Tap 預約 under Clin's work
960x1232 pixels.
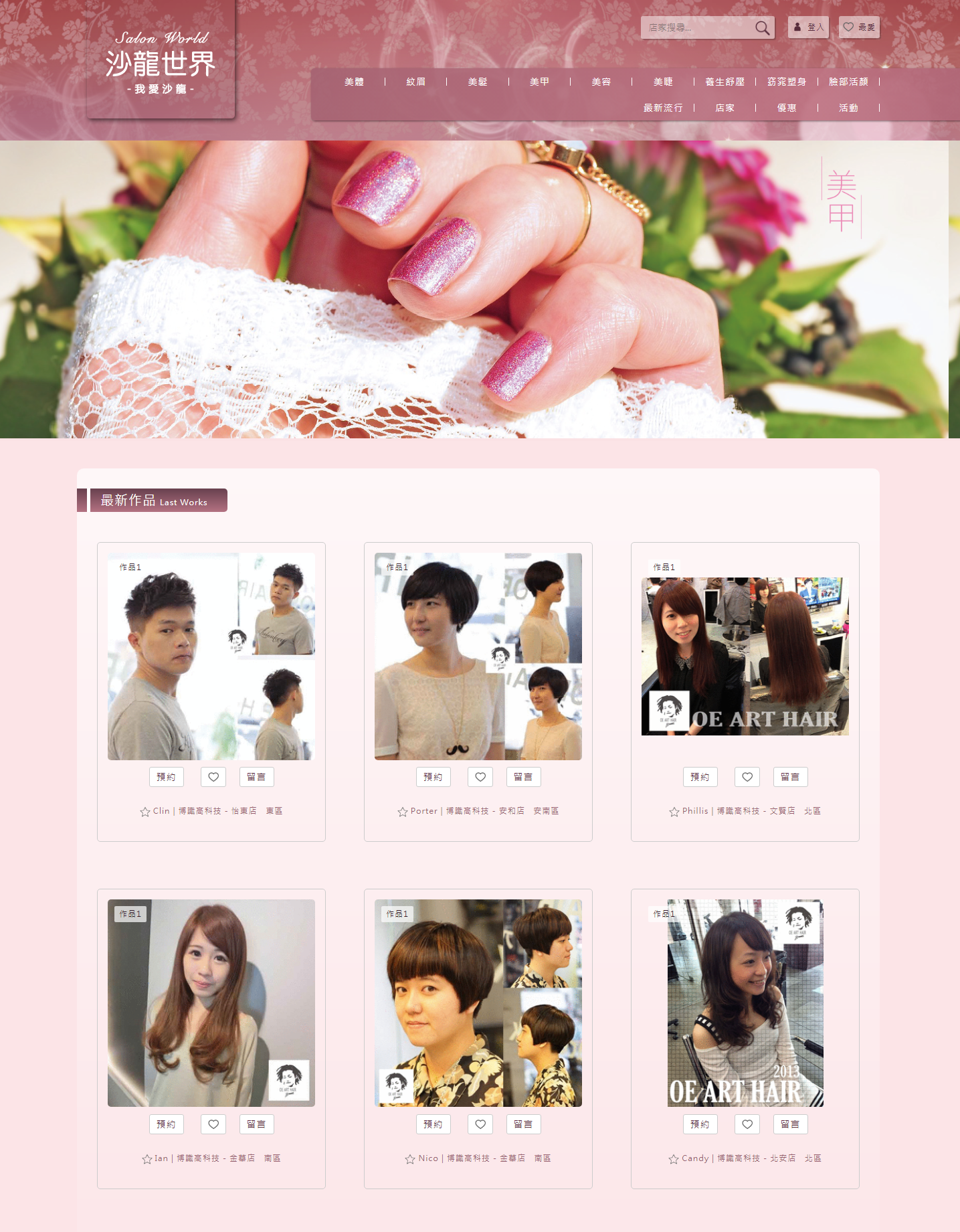(166, 777)
